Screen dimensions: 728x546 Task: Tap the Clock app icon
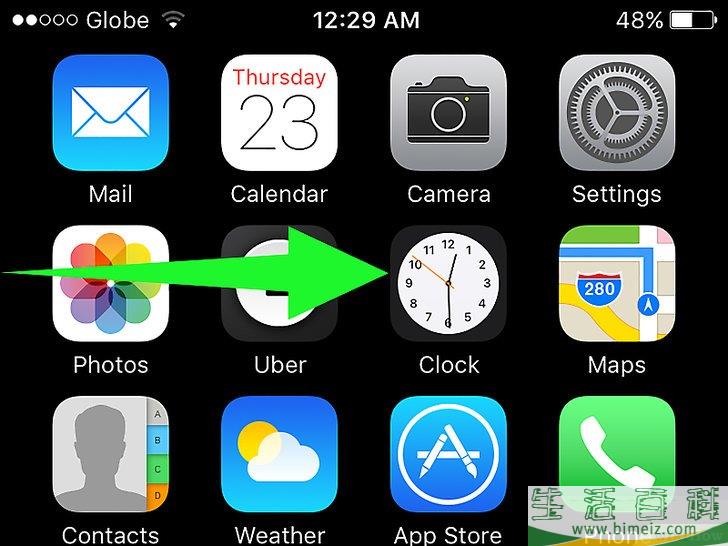coord(448,283)
